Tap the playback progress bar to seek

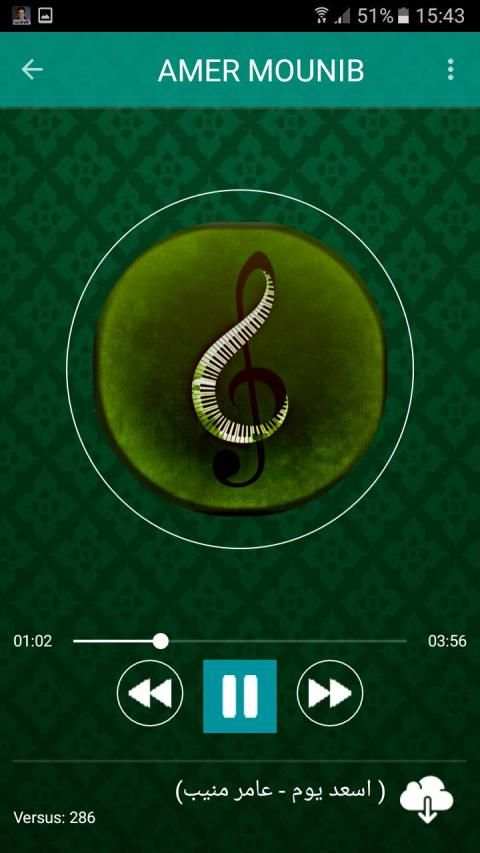[240, 641]
